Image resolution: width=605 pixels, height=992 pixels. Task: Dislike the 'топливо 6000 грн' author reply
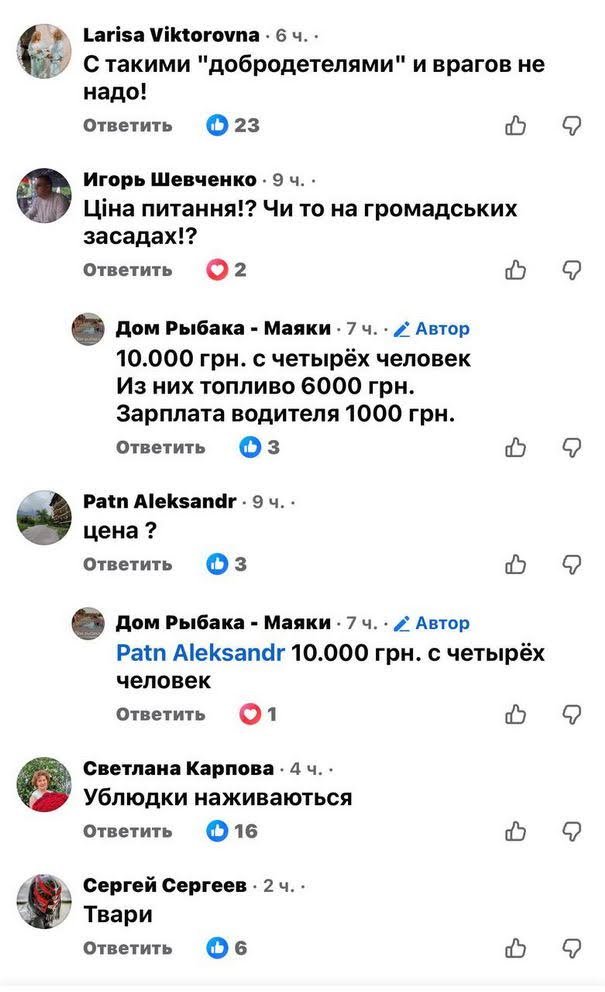tap(572, 447)
